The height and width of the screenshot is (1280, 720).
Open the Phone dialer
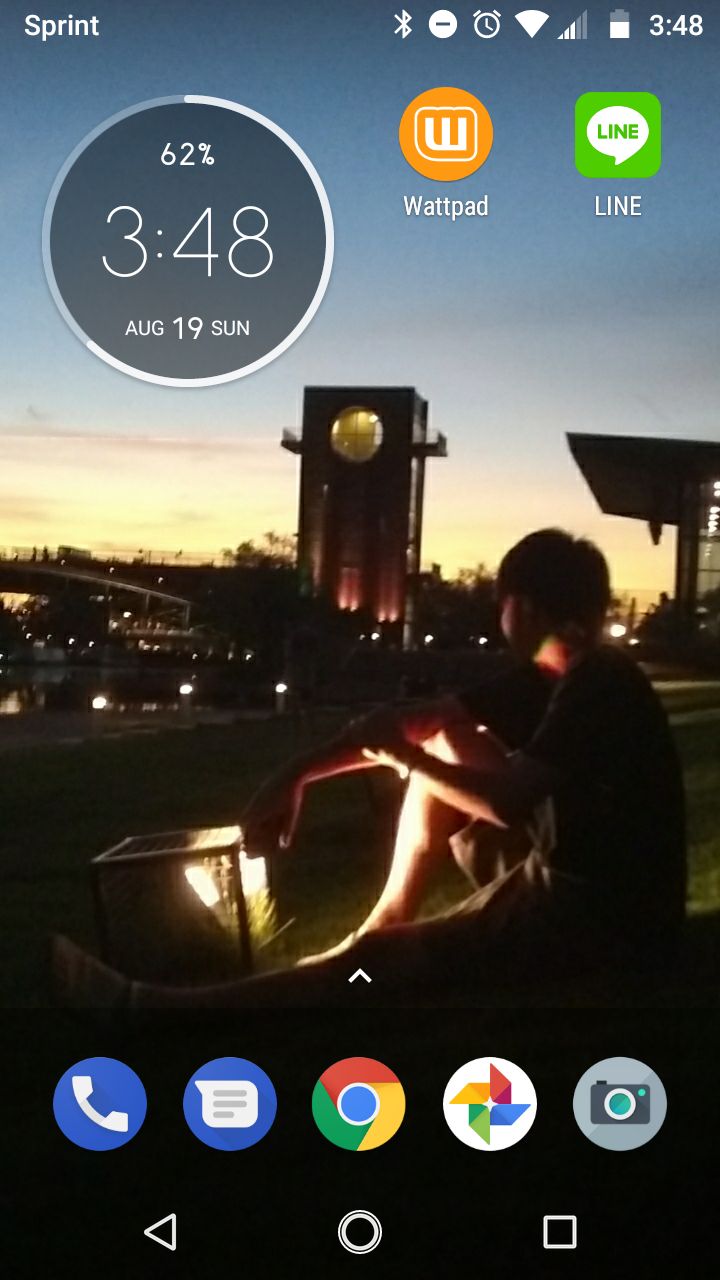(x=100, y=1104)
